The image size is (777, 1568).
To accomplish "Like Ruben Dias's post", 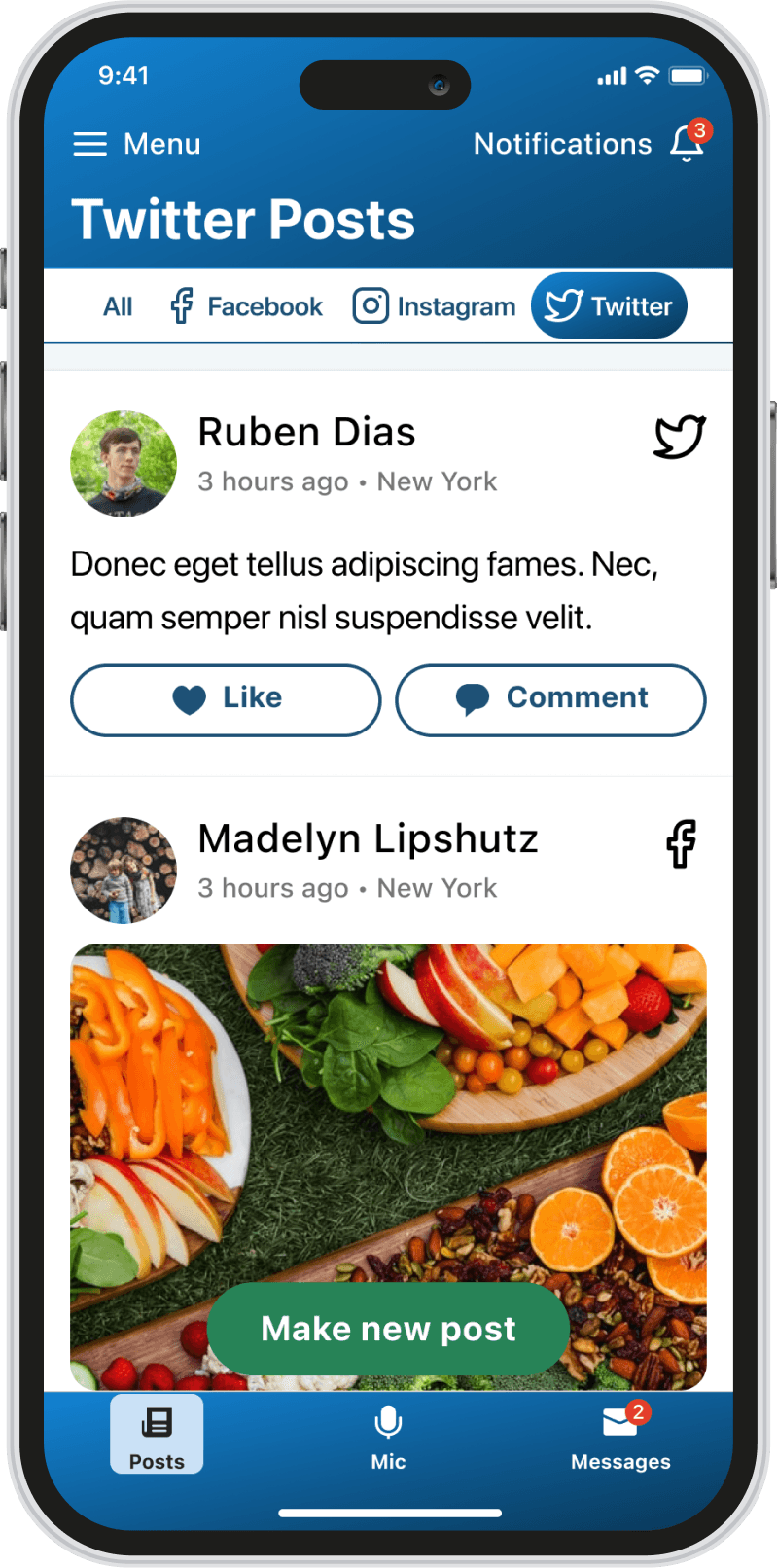I will 226,700.
